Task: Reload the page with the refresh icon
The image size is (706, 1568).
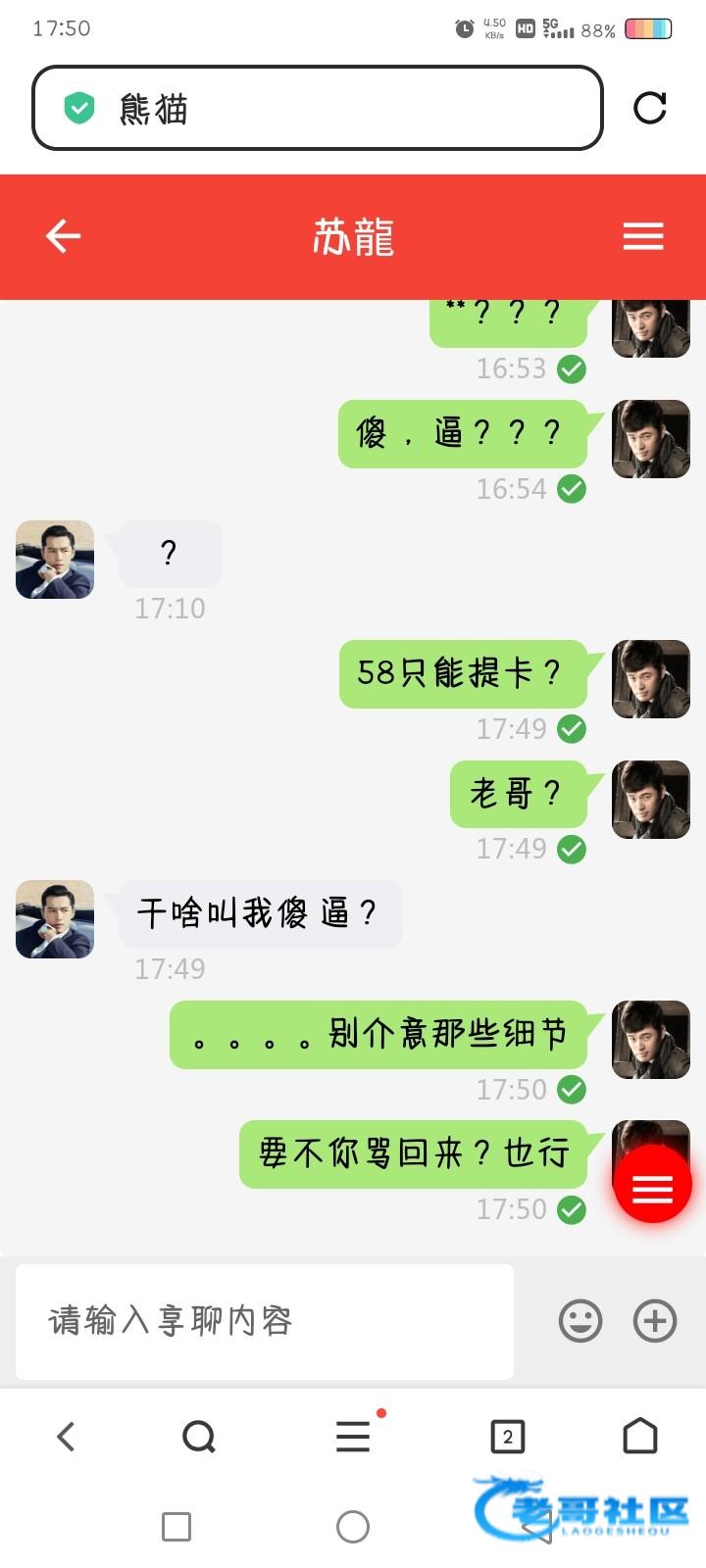Action: (649, 108)
